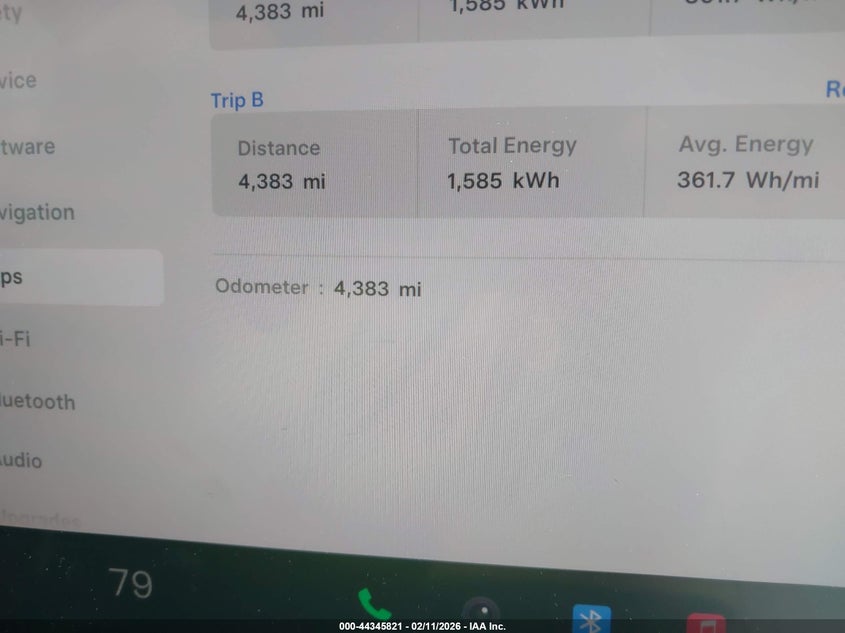Screen dimensions: 845x633
Task: Open the music app in dock
Action: pos(706,622)
